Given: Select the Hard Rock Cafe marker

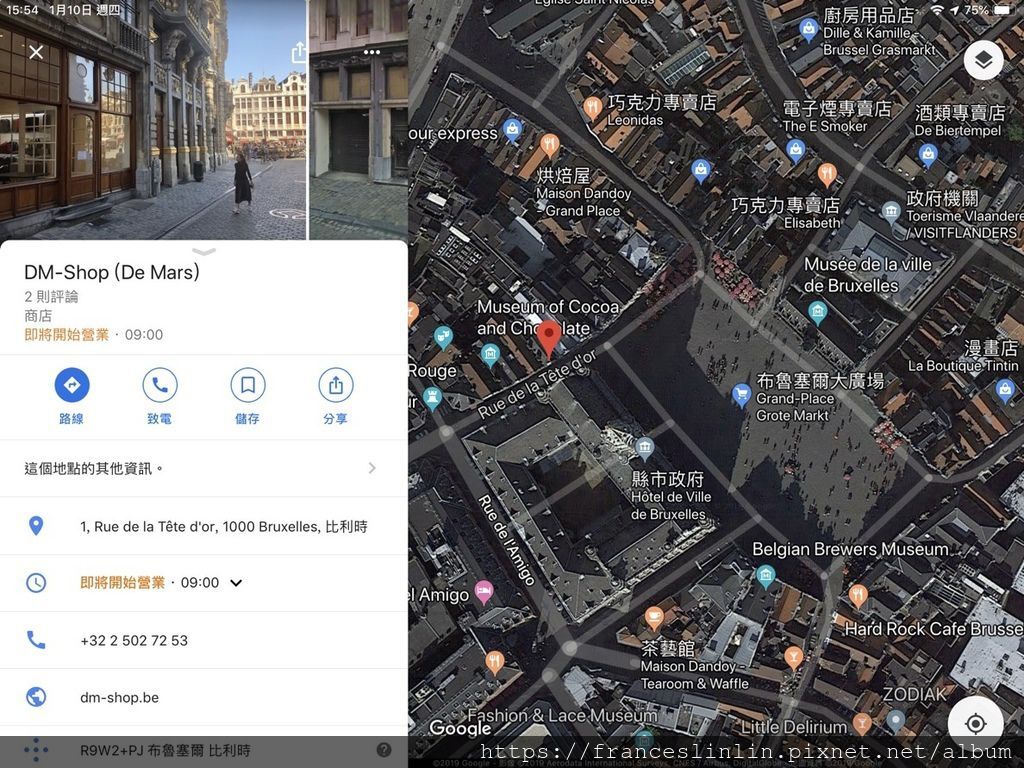Looking at the screenshot, I should click(x=858, y=596).
